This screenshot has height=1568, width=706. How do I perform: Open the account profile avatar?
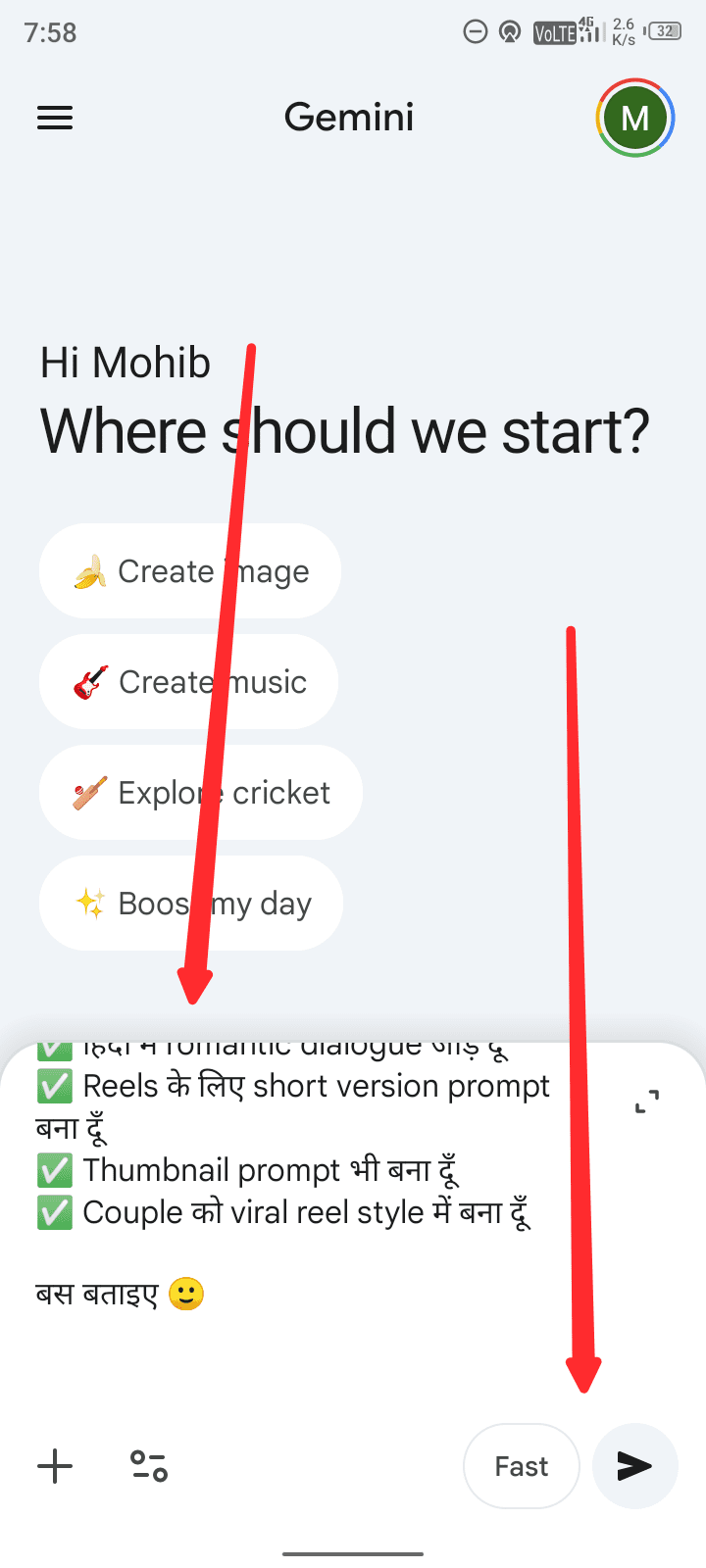tap(634, 119)
